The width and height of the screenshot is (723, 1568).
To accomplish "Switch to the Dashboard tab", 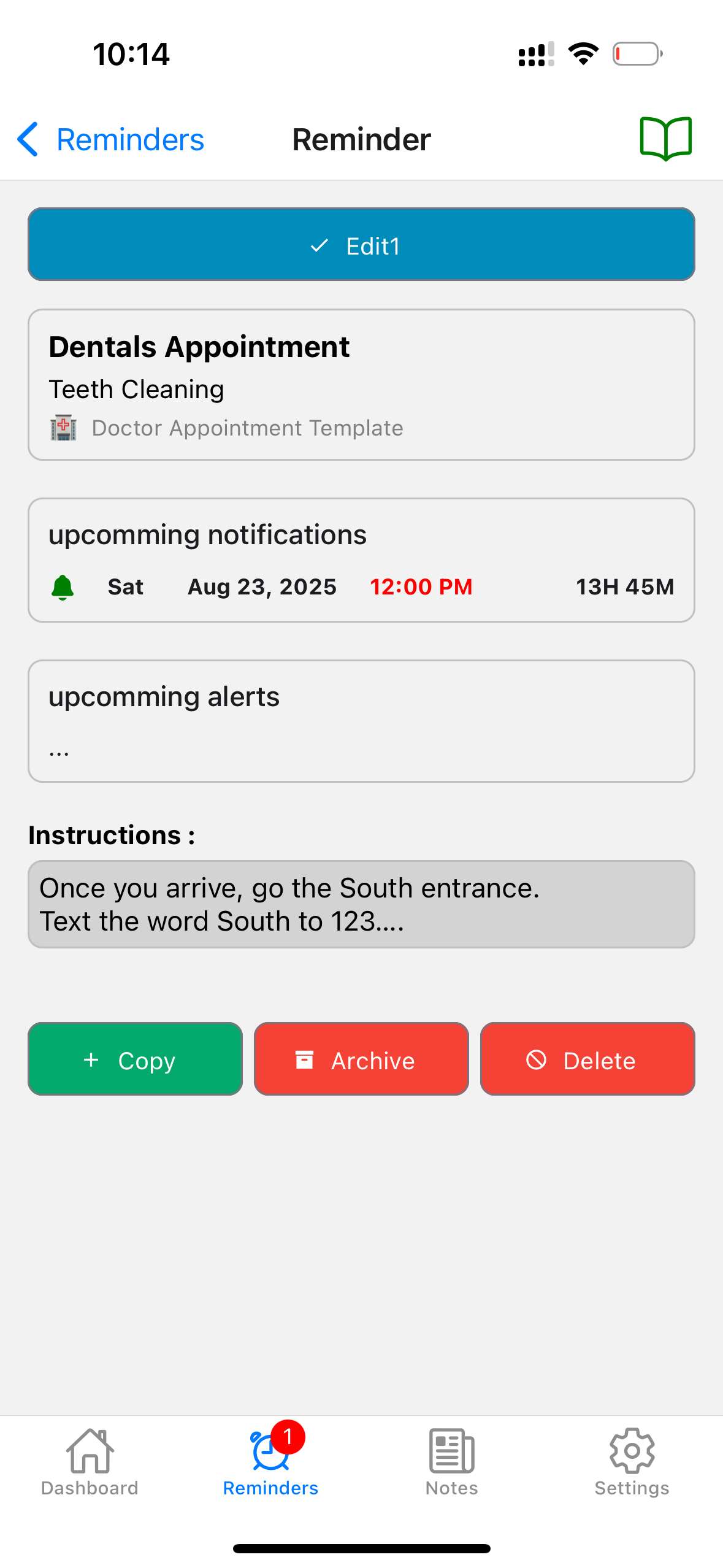I will tap(90, 1462).
